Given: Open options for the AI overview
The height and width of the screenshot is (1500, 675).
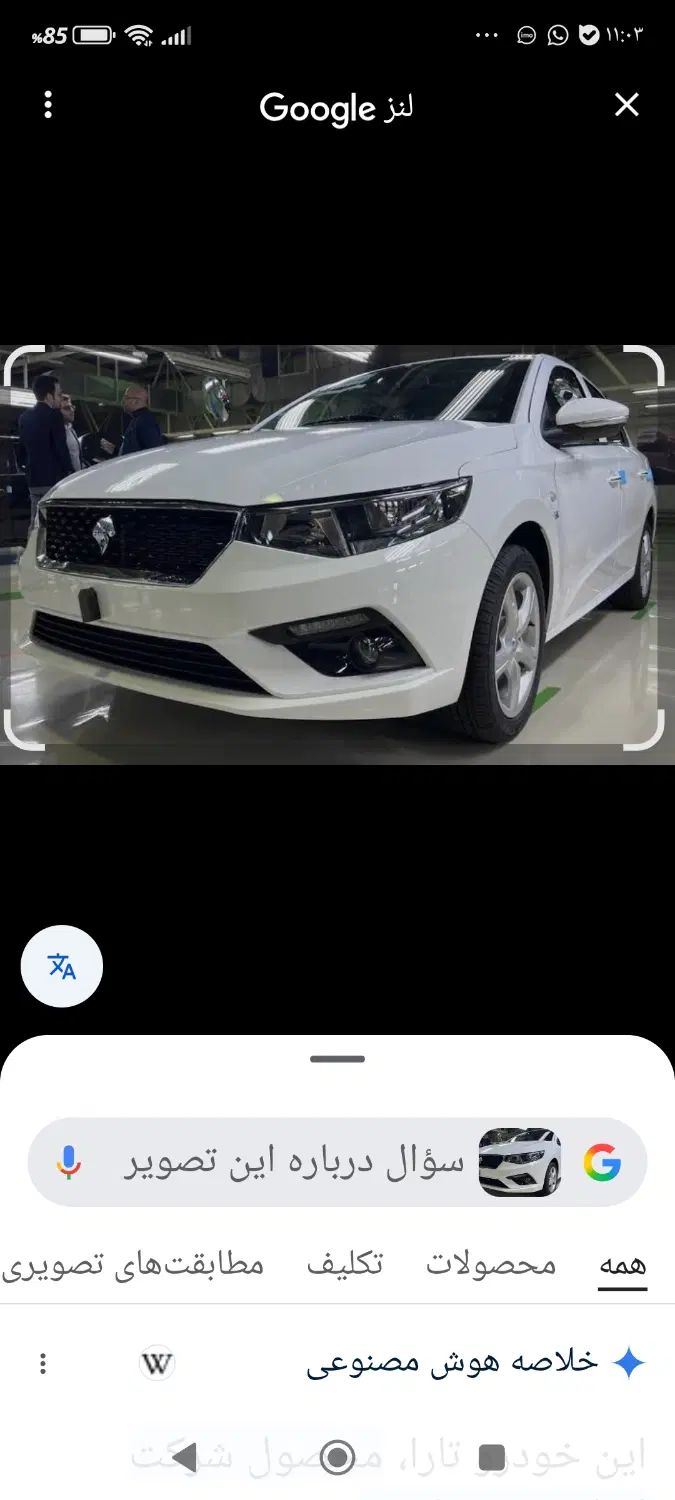Looking at the screenshot, I should point(42,1363).
